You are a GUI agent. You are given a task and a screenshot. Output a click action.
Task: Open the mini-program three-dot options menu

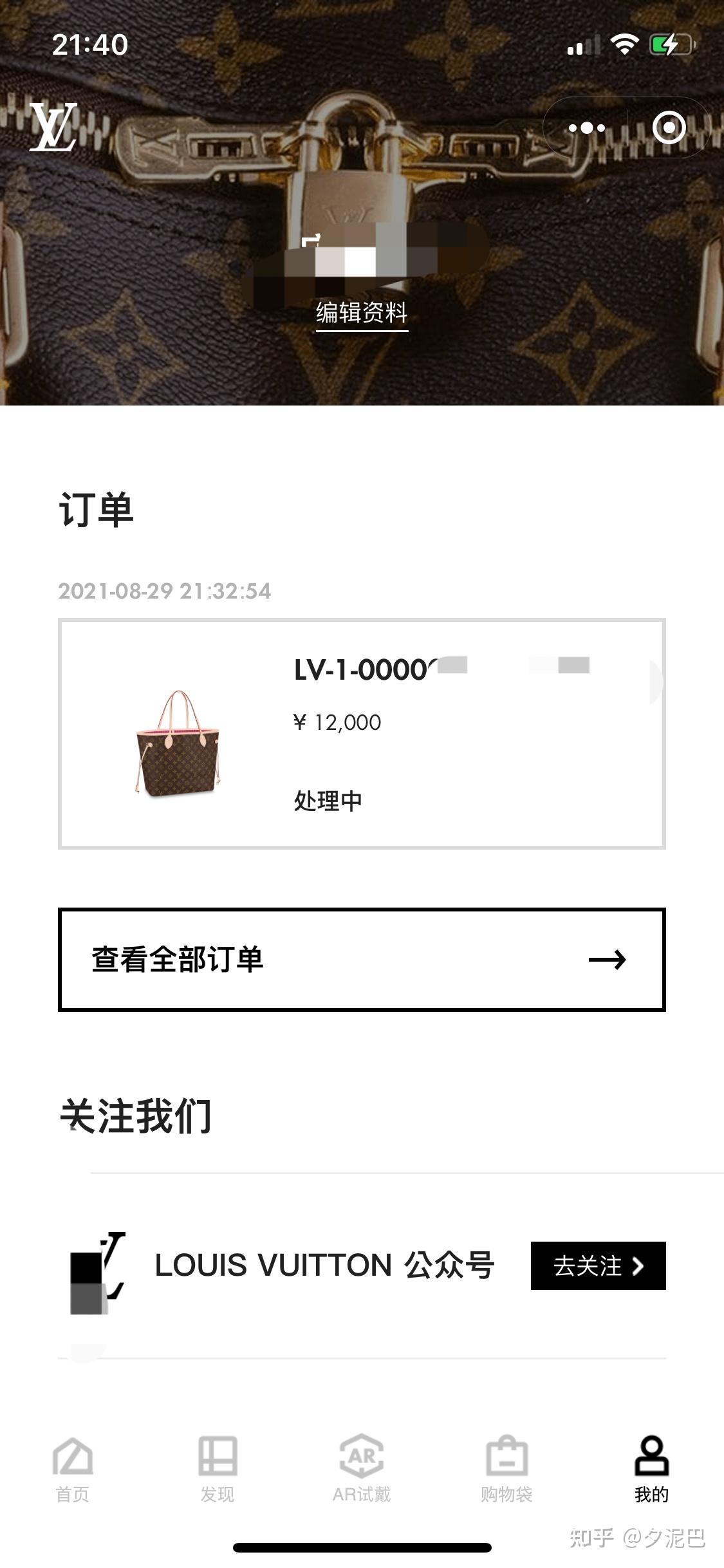pyautogui.click(x=588, y=127)
